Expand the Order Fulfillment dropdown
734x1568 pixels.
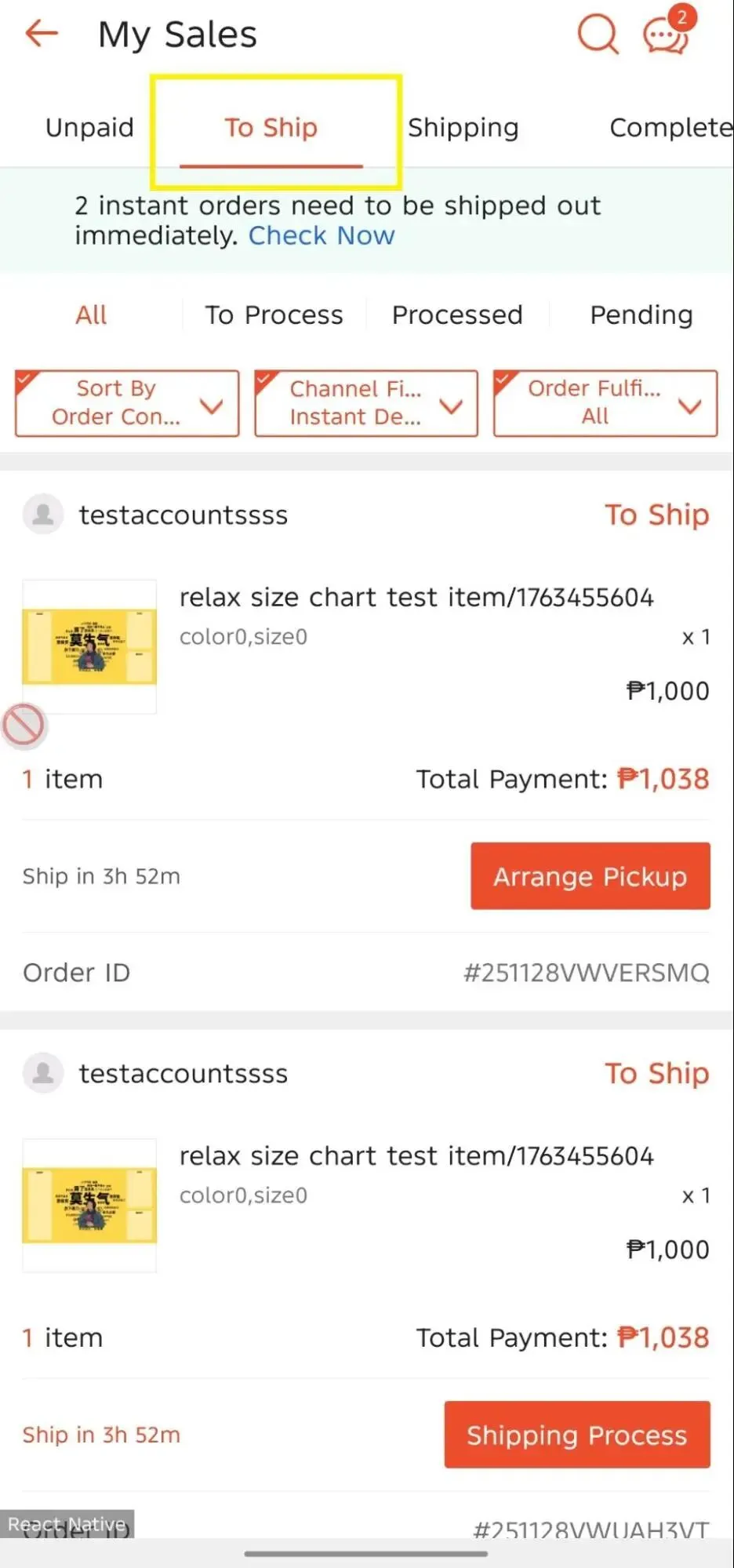pos(605,403)
